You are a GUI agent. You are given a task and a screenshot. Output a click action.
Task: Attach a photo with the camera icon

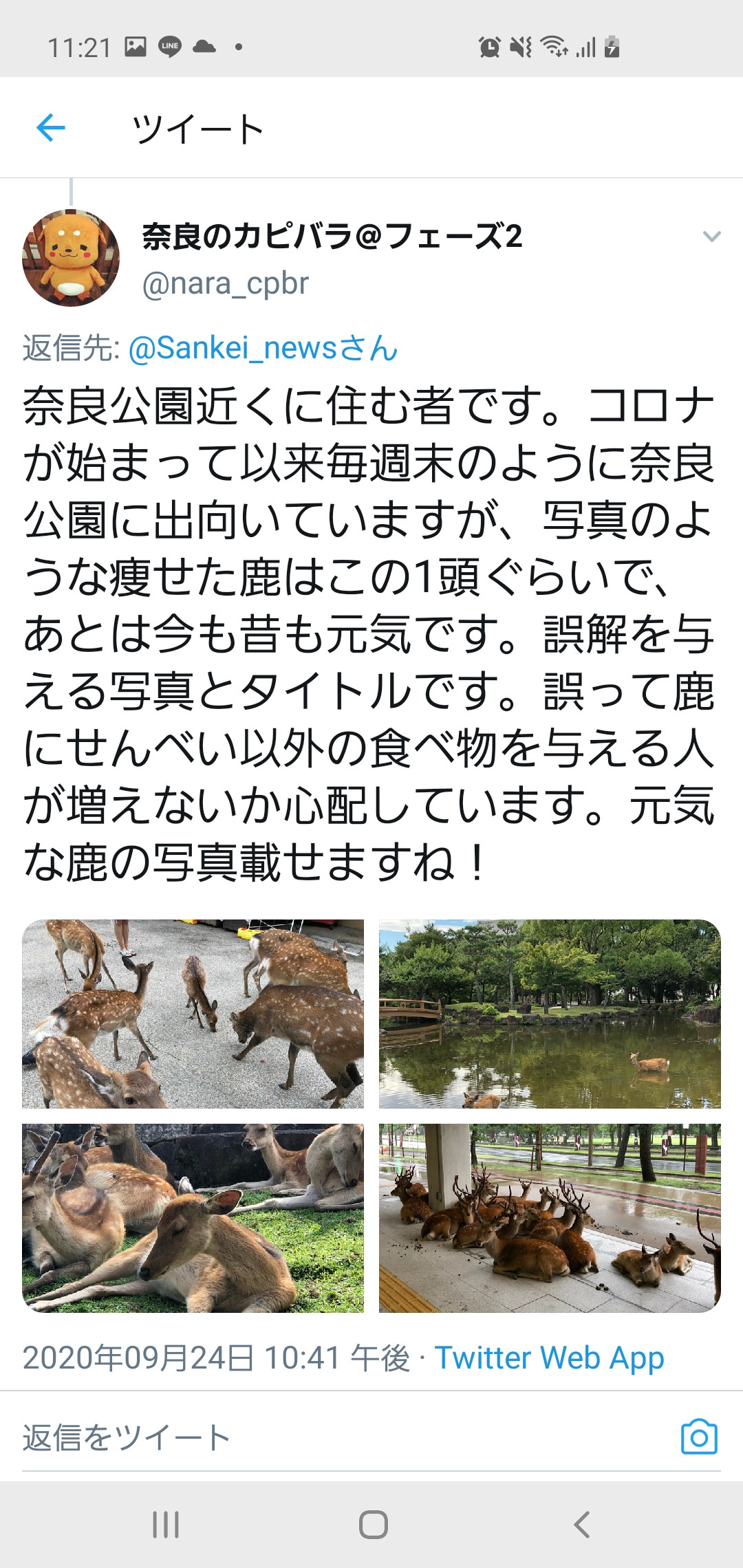click(699, 1437)
